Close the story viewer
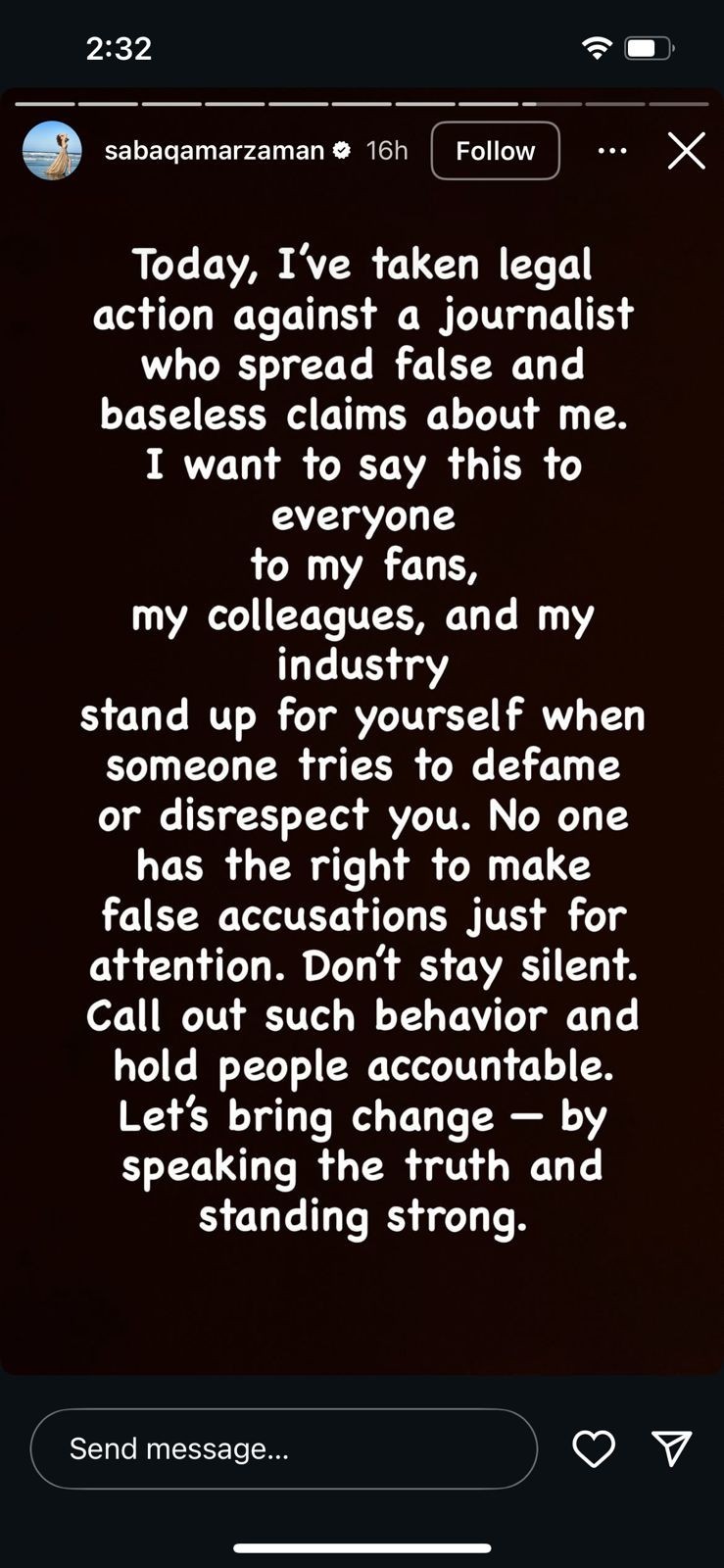This screenshot has width=724, height=1568. (x=686, y=151)
